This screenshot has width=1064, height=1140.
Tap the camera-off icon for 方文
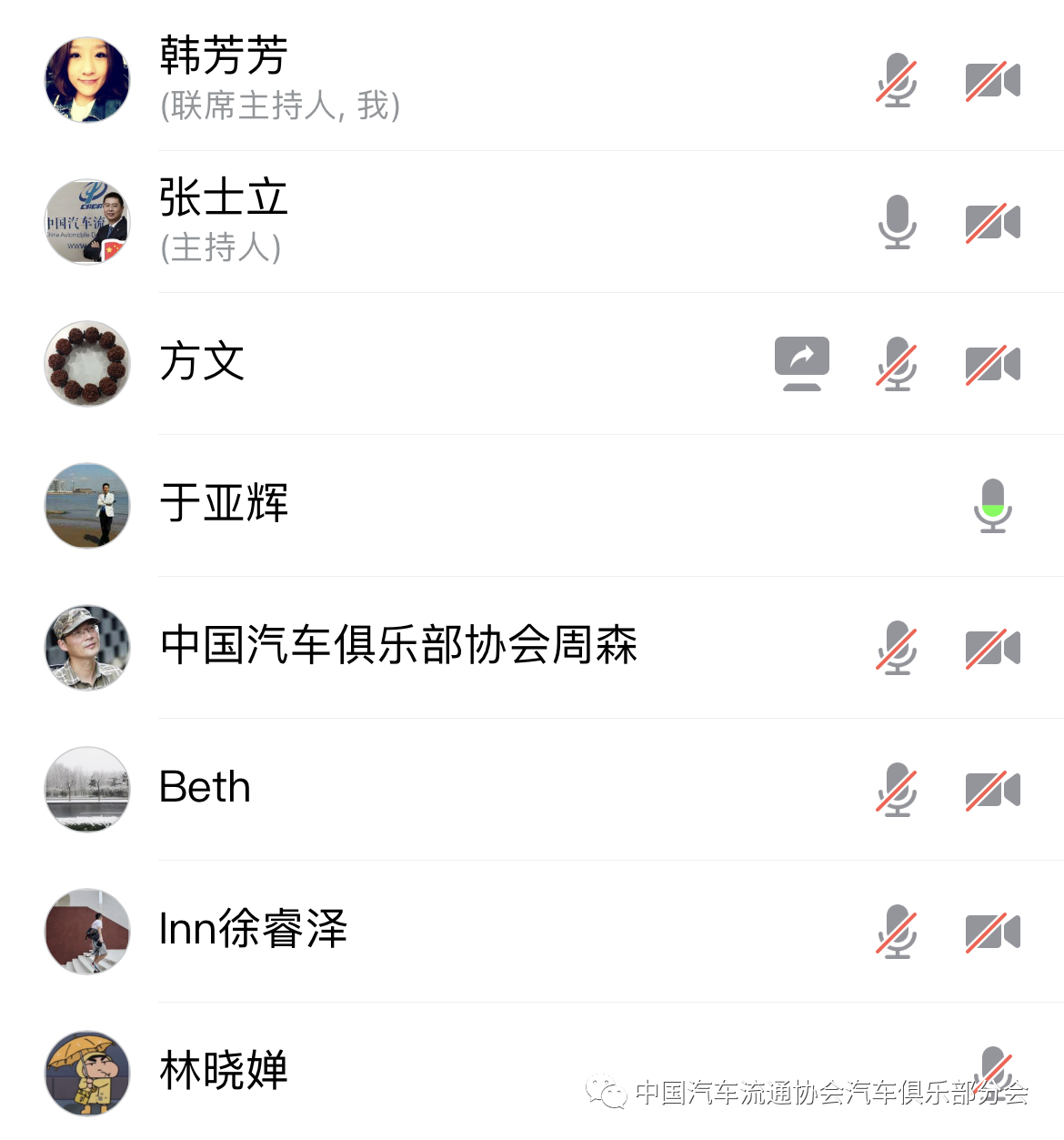click(x=992, y=364)
